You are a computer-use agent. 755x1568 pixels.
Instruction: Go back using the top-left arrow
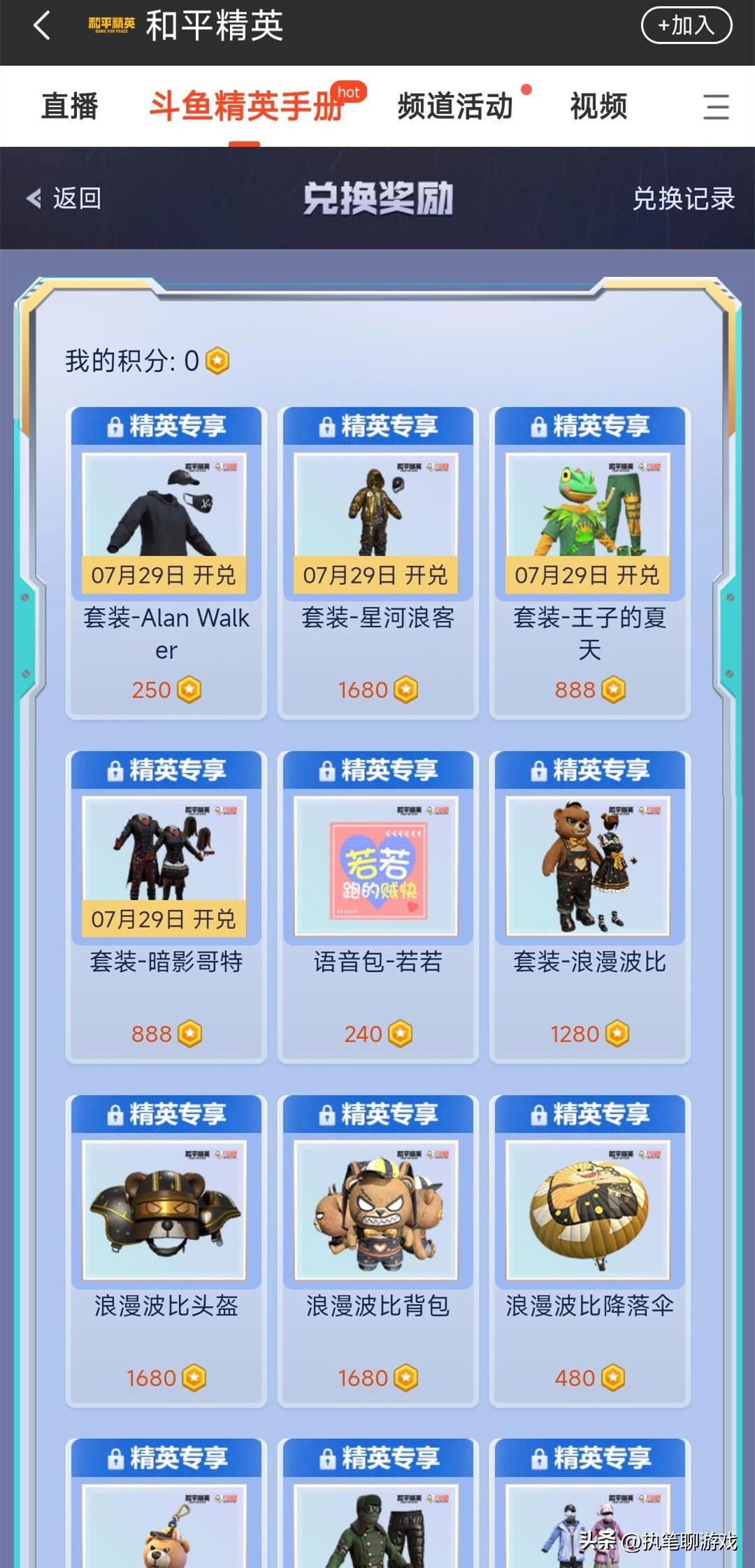pos(42,26)
